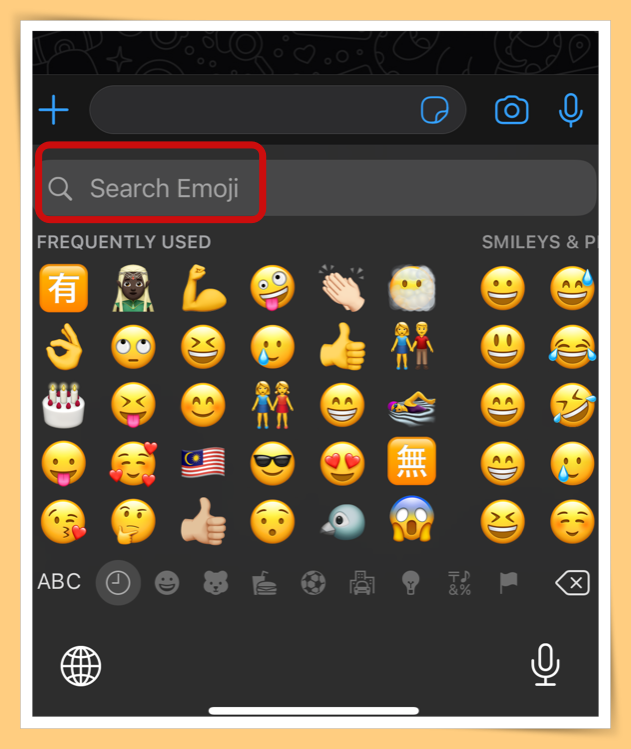
Task: Insert the flexed biceps emoji
Action: [x=203, y=289]
